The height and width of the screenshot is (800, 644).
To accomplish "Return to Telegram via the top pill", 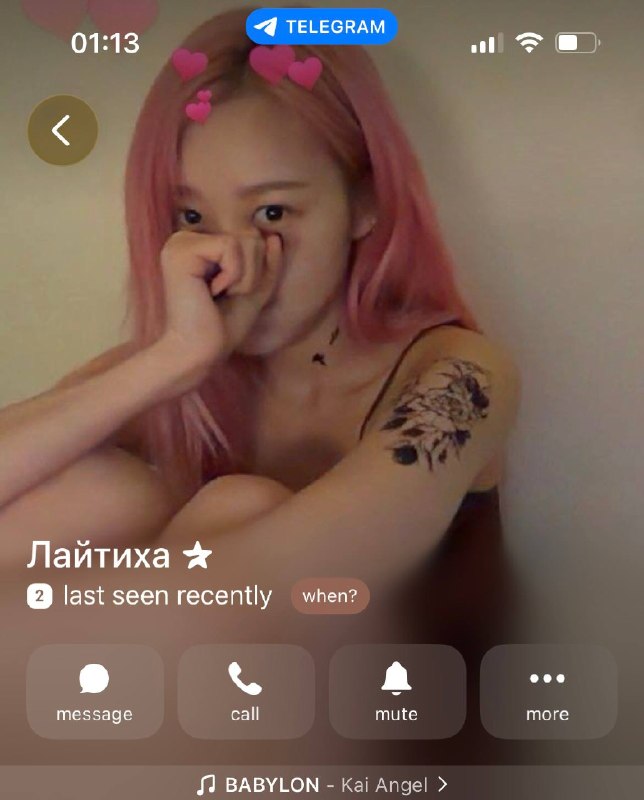I will pos(321,27).
